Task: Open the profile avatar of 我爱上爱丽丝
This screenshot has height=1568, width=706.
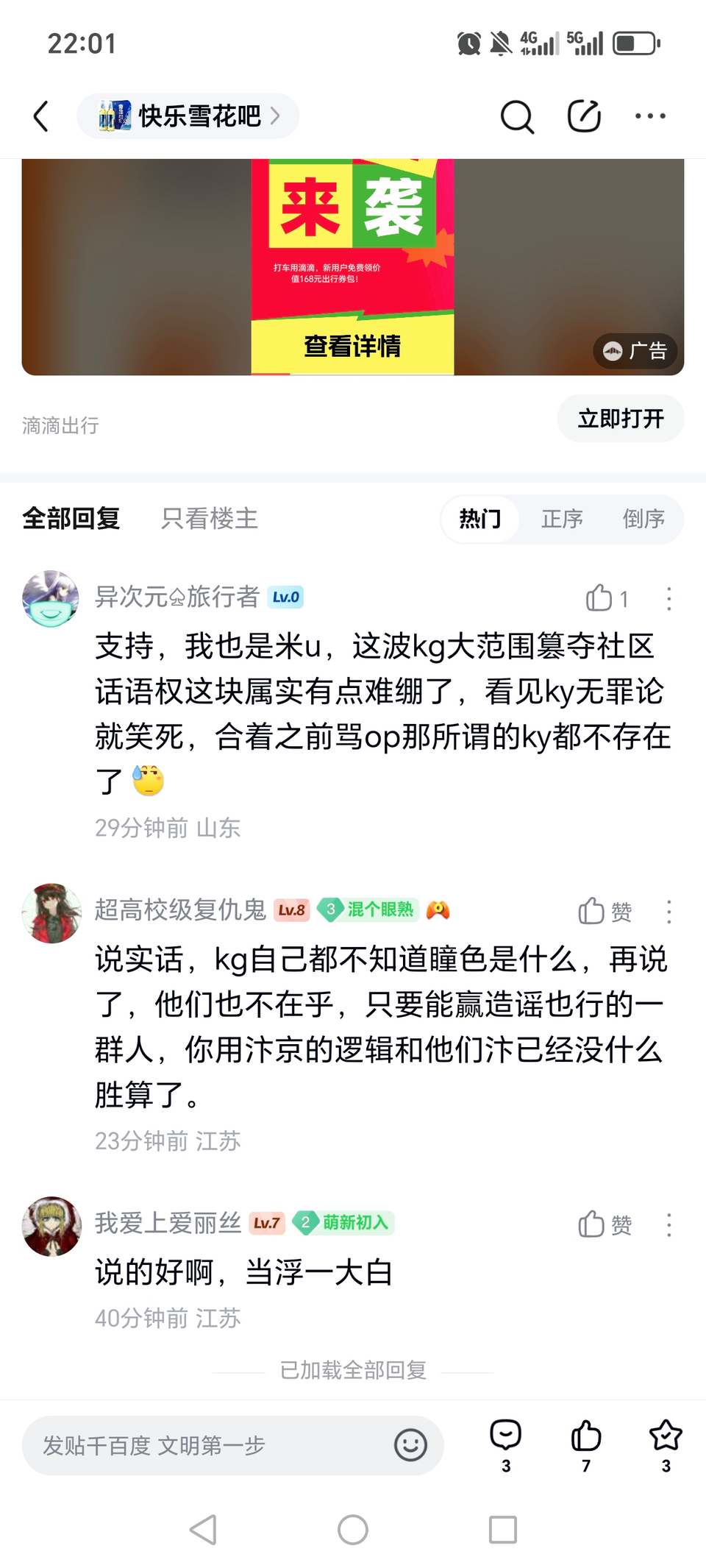Action: coord(51,1227)
